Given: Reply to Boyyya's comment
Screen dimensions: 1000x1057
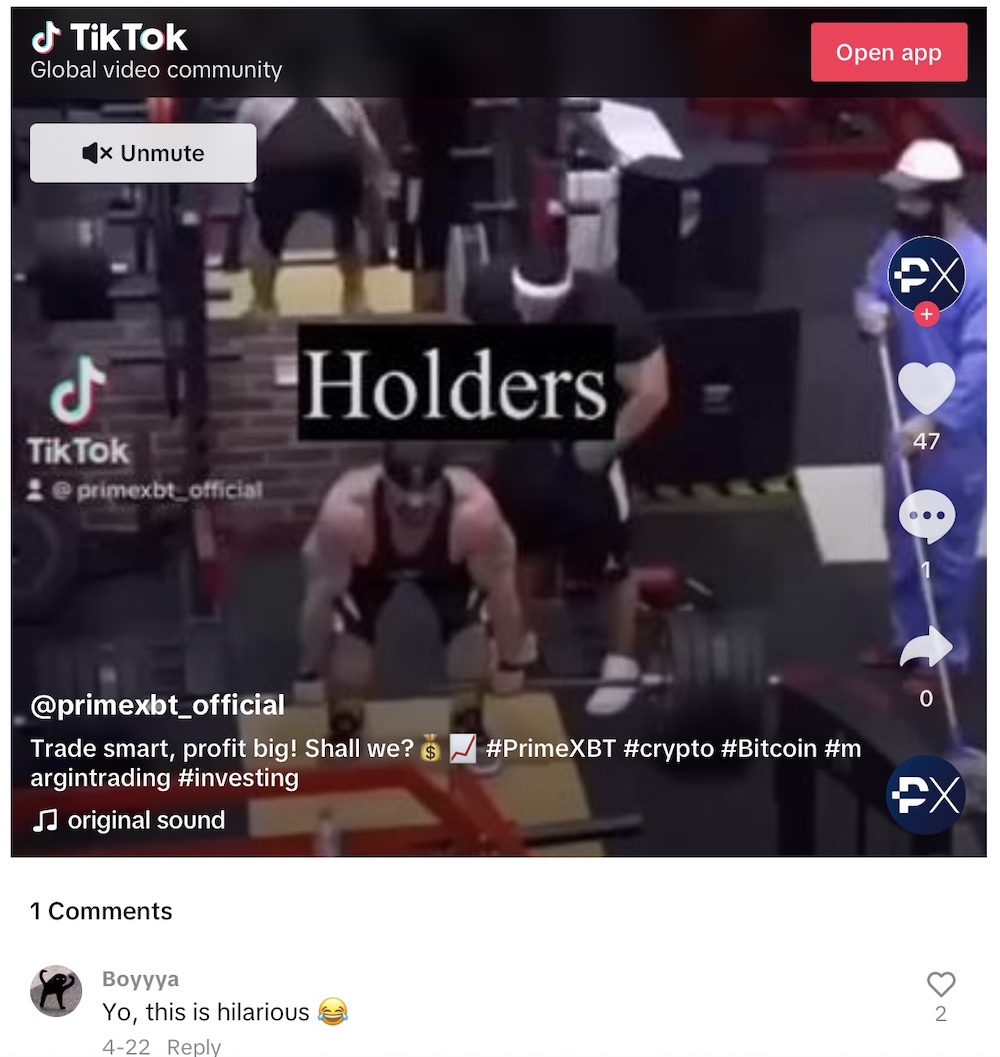Looking at the screenshot, I should 193,1046.
